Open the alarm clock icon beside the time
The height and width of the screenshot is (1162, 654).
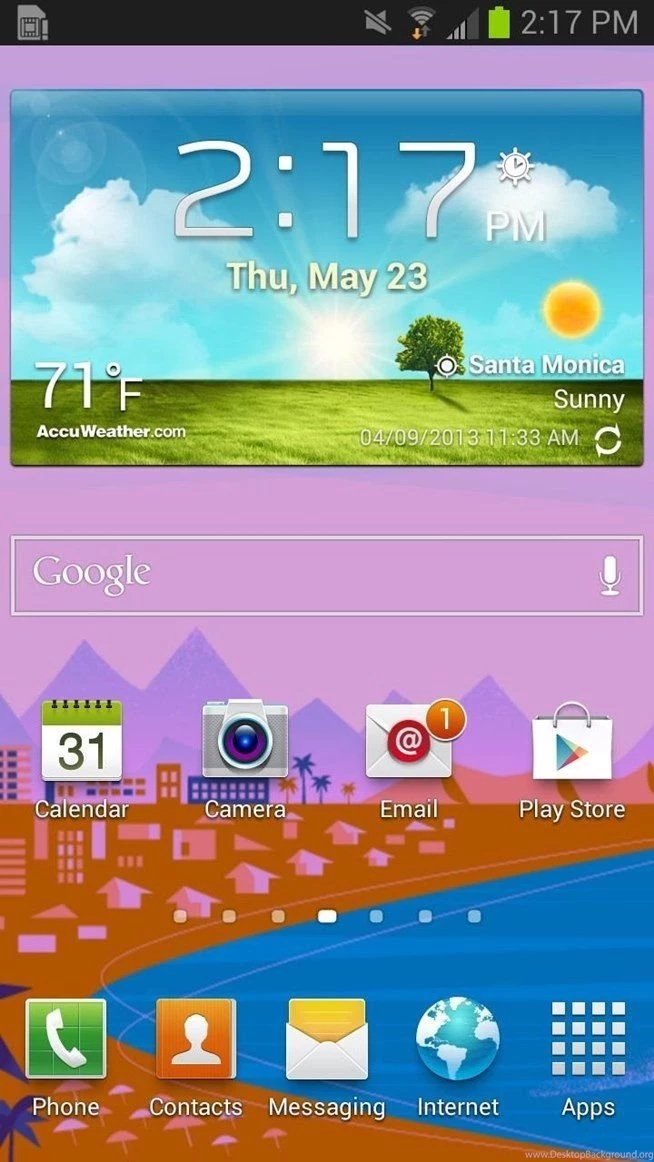tap(516, 167)
